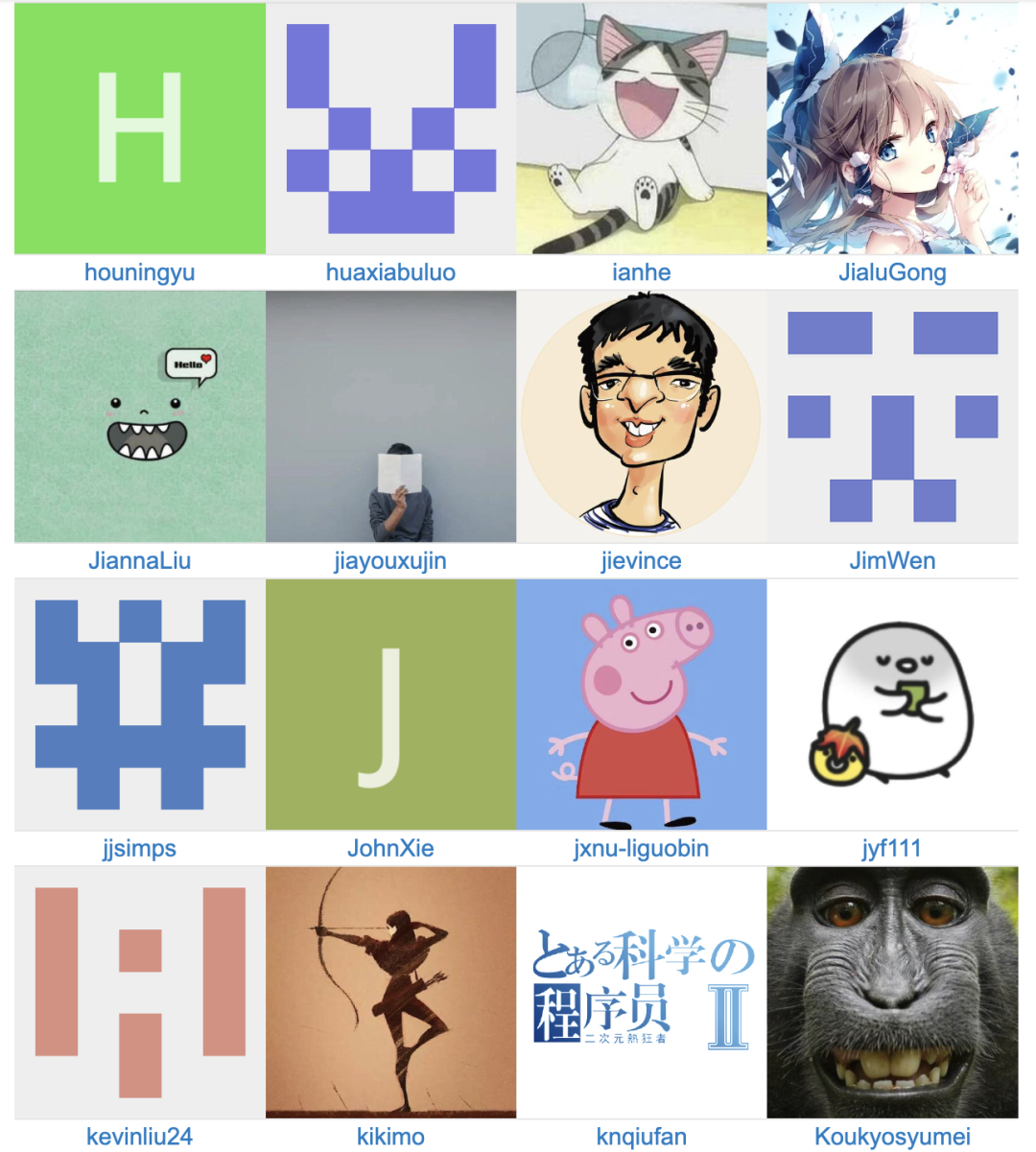The image size is (1036, 1152).
Task: Select the JimWen username link
Action: click(x=892, y=560)
